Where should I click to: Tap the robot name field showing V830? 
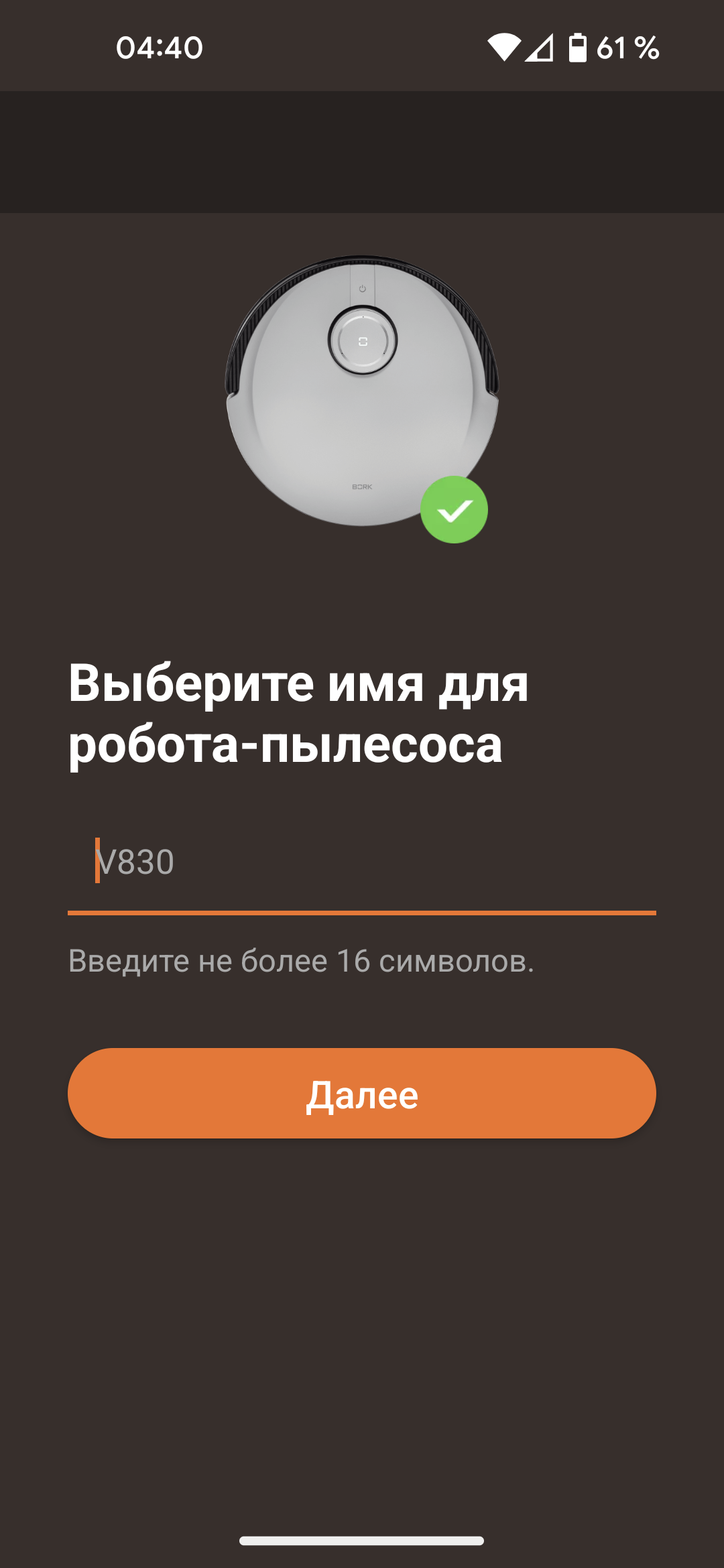[x=362, y=862]
